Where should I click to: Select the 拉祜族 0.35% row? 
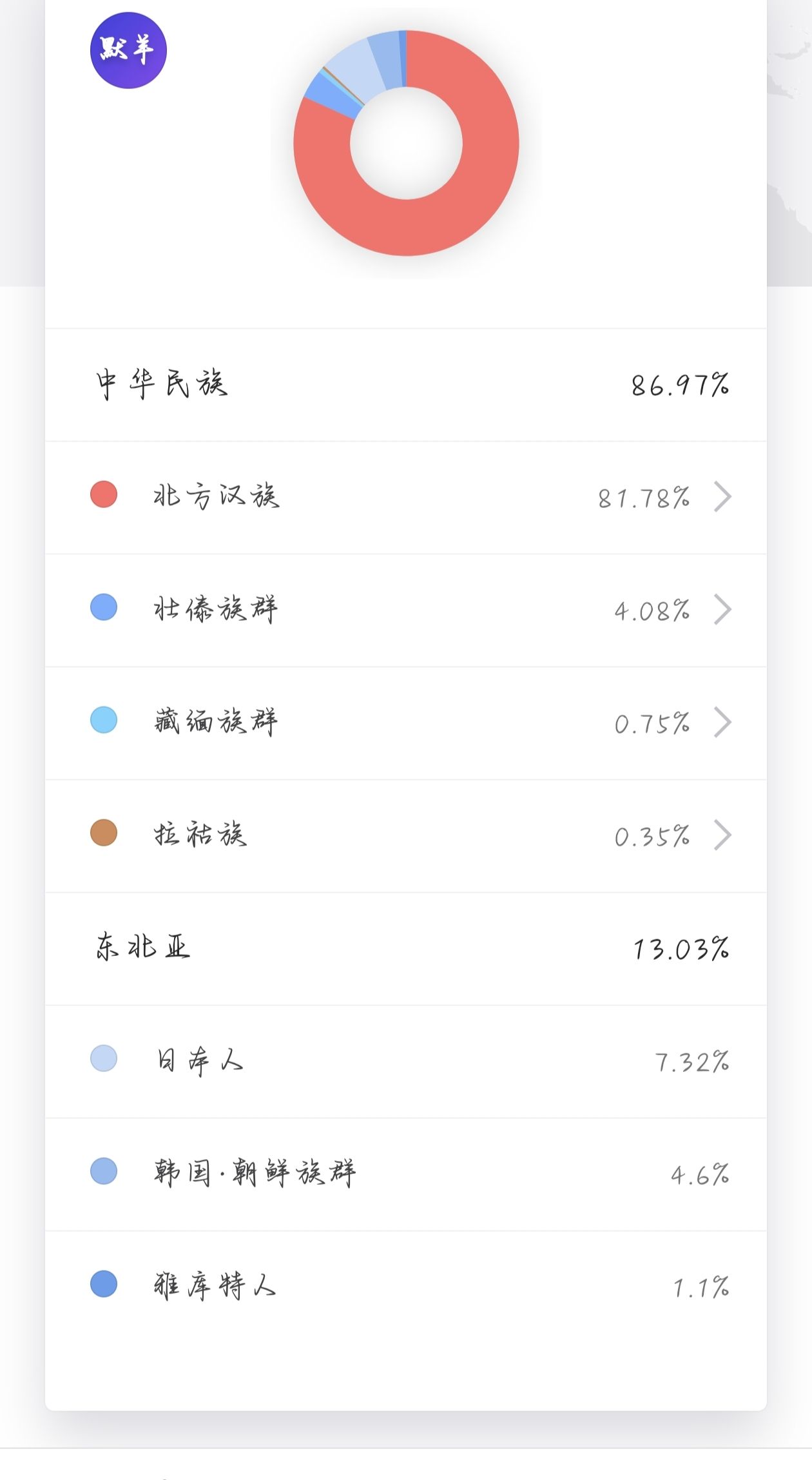pos(406,835)
